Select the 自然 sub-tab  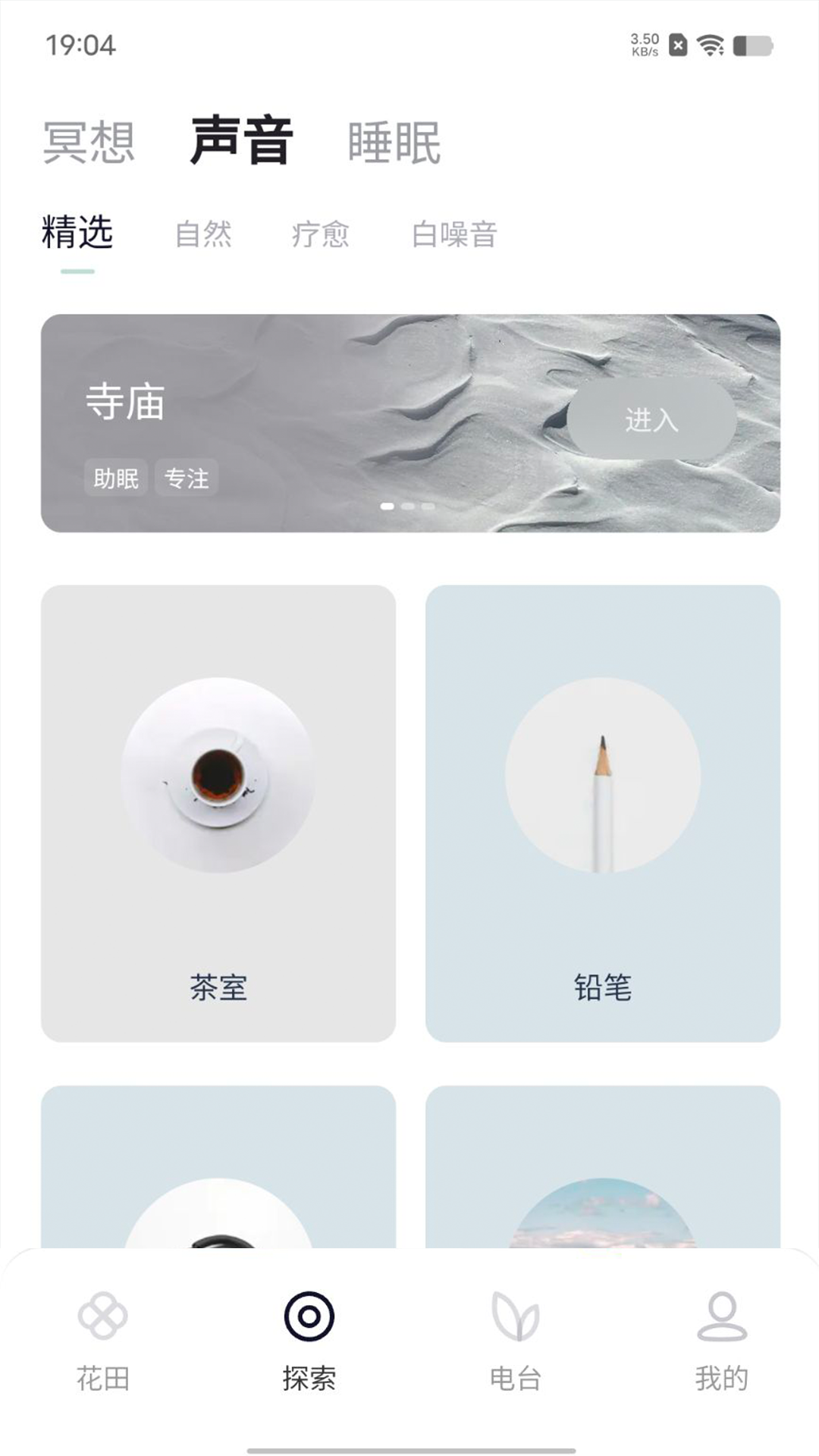[x=203, y=234]
